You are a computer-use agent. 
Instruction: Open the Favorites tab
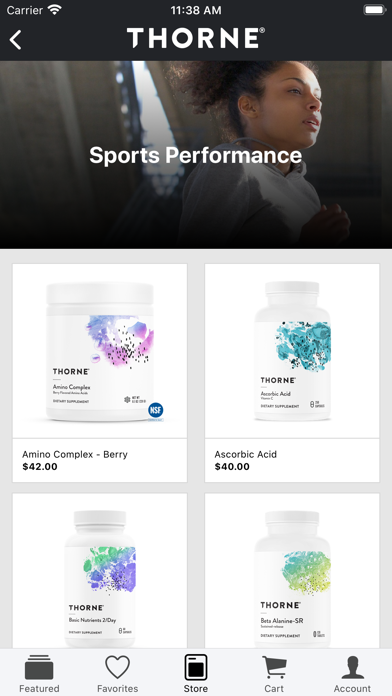(x=118, y=673)
